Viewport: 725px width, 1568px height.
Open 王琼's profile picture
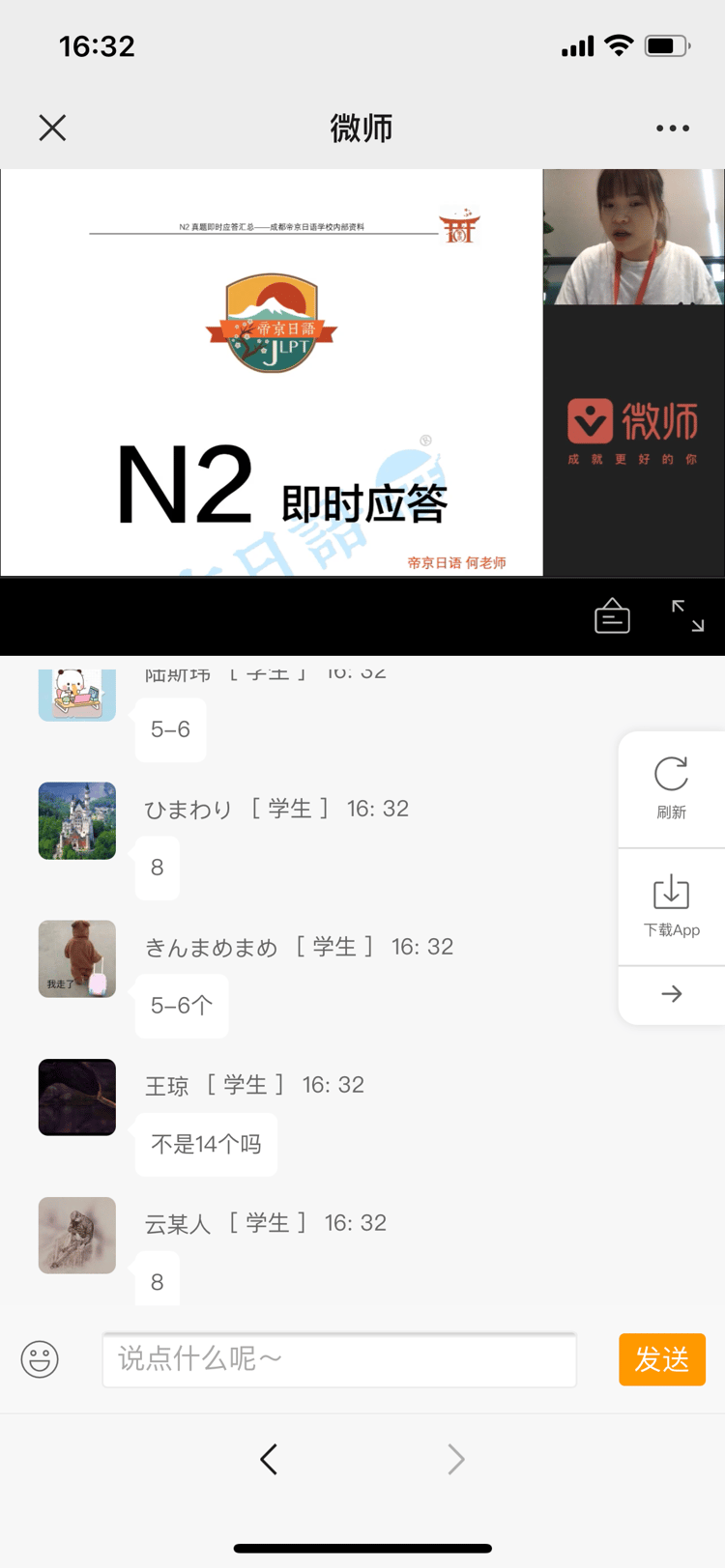tap(77, 1097)
